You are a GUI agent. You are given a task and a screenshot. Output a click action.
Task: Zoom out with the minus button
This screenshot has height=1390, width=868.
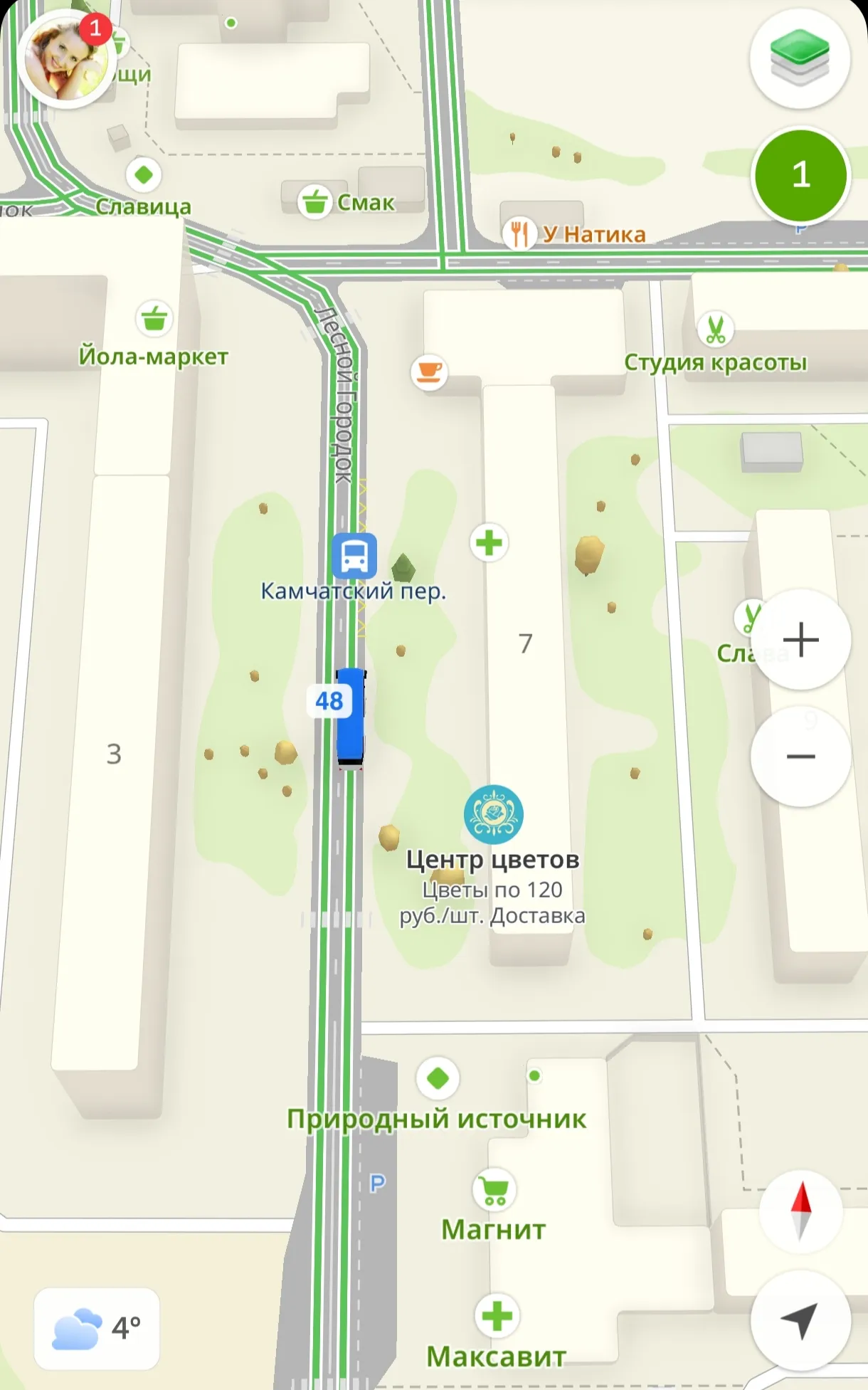coord(800,757)
